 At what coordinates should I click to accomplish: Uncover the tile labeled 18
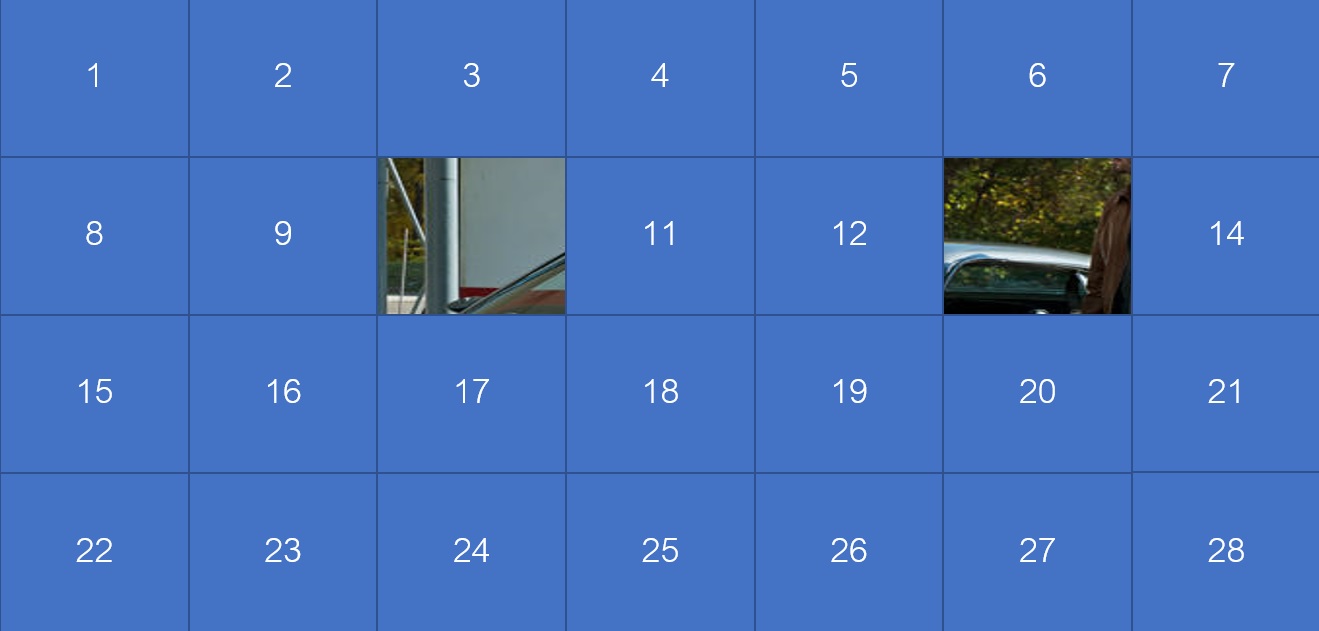660,393
